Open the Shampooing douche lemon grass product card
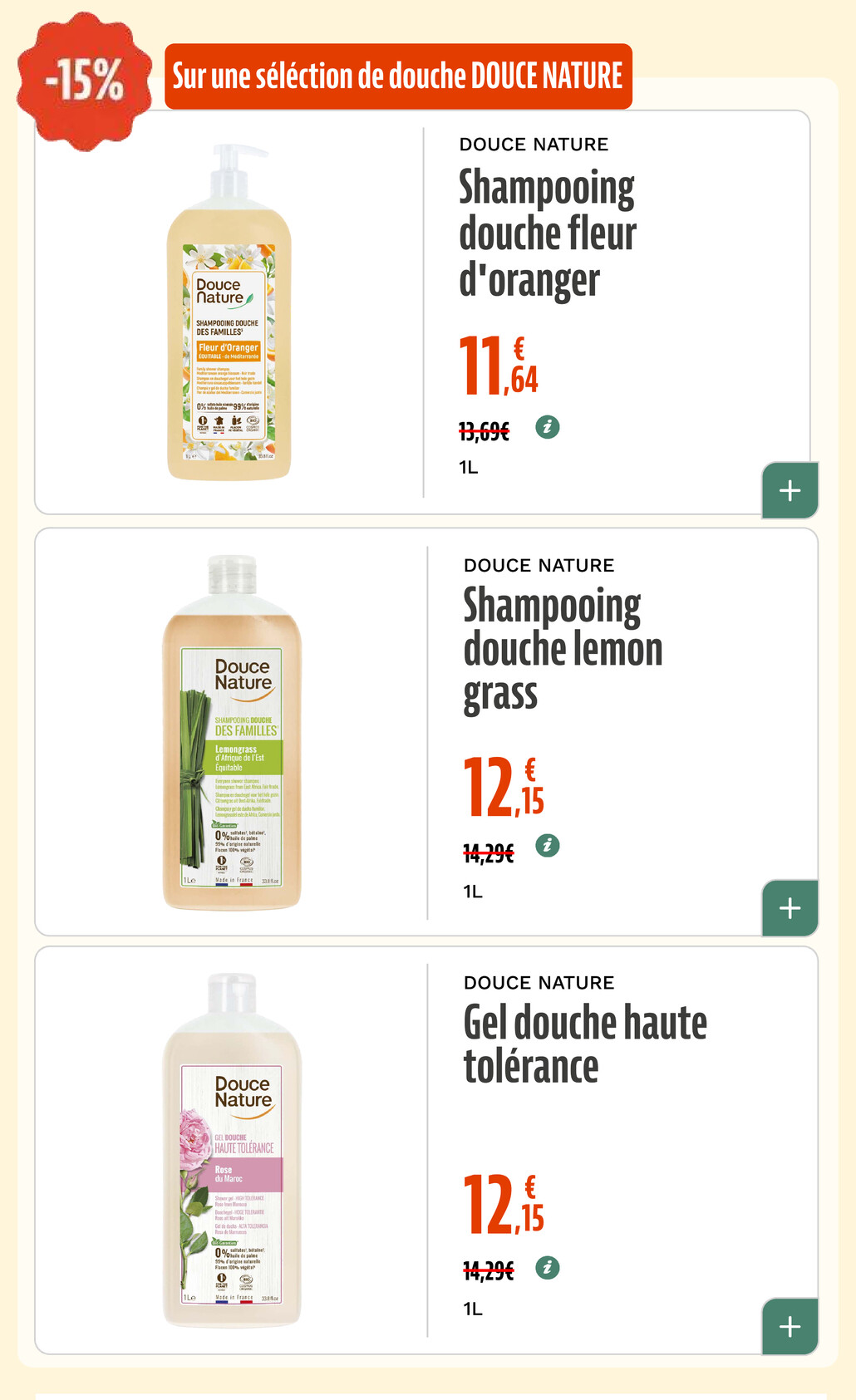The width and height of the screenshot is (856, 1400). 426,732
